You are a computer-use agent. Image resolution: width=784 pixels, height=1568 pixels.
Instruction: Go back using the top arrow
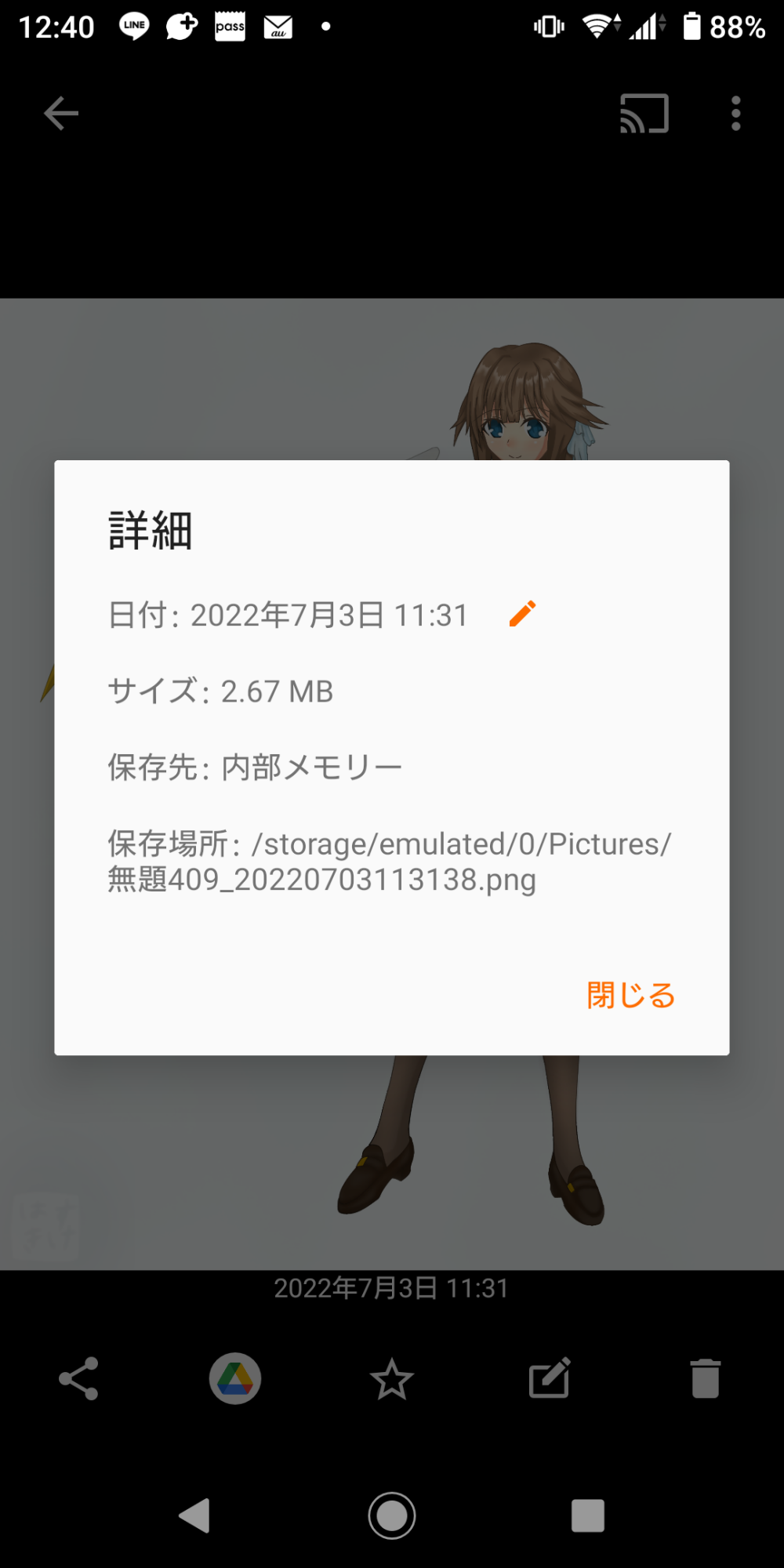tap(61, 114)
